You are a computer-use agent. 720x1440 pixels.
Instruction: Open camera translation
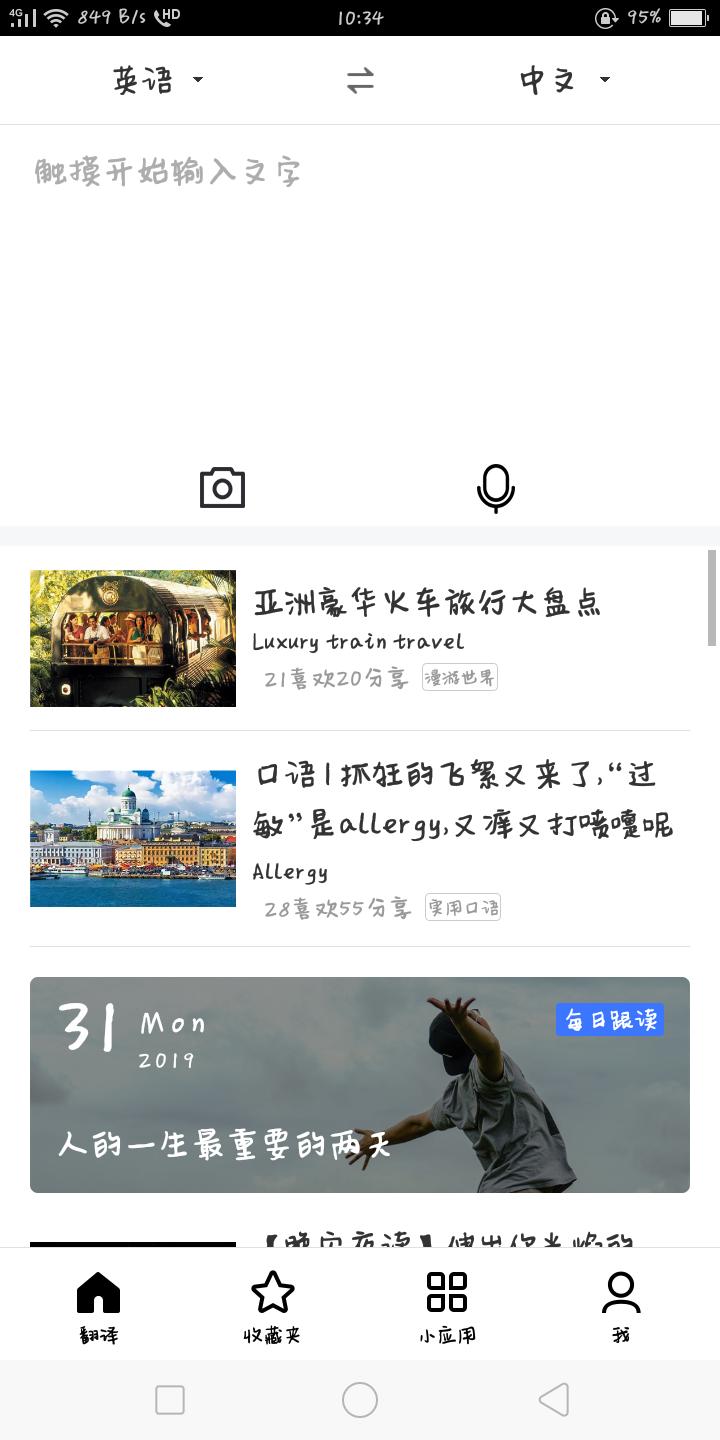(x=222, y=487)
